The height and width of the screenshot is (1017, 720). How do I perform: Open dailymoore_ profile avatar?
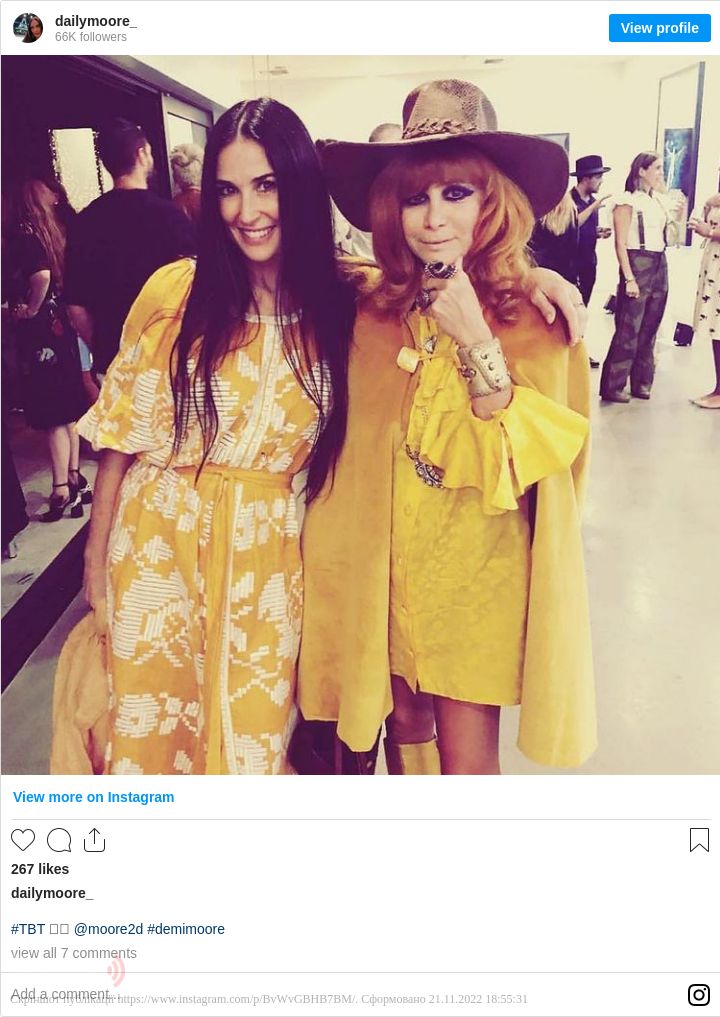point(28,28)
